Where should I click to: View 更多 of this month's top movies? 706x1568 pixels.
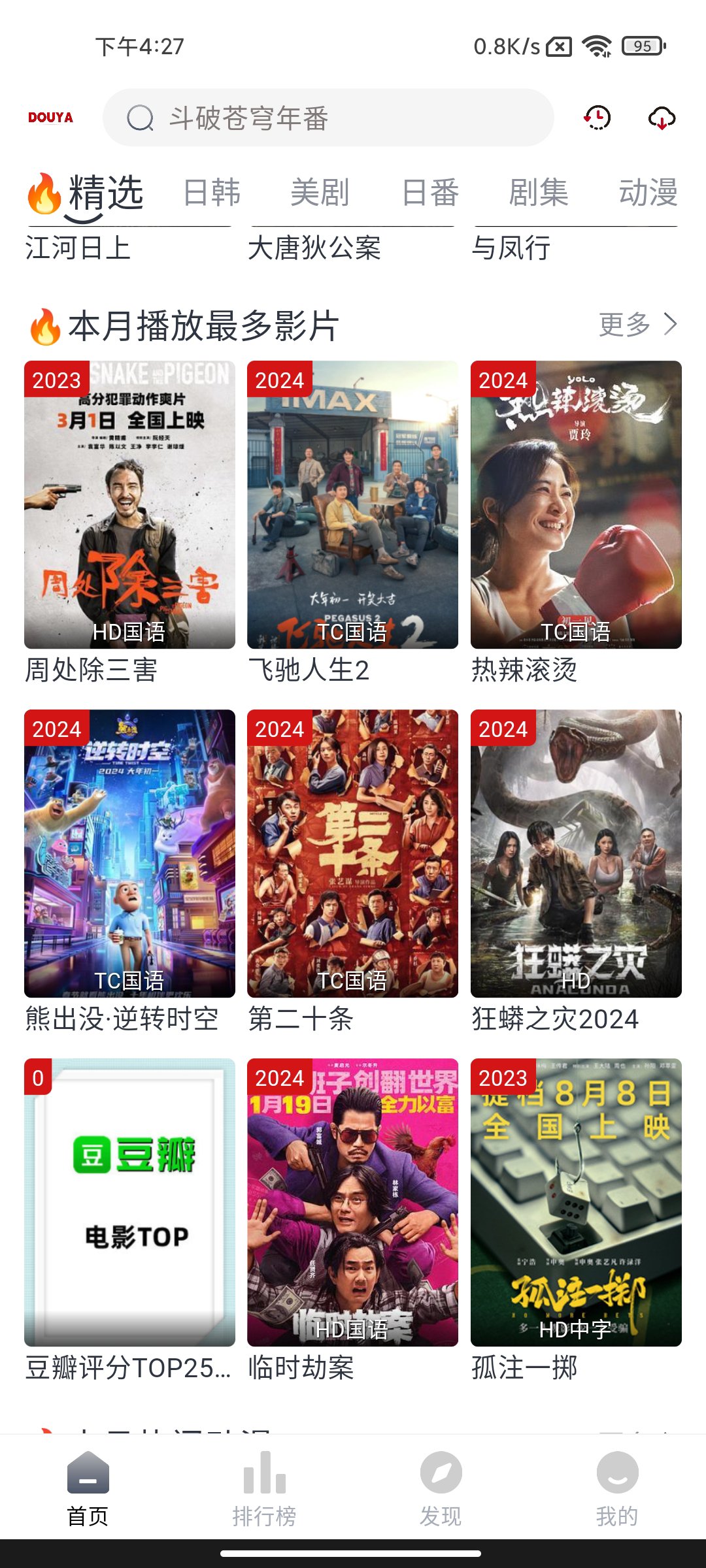click(637, 324)
